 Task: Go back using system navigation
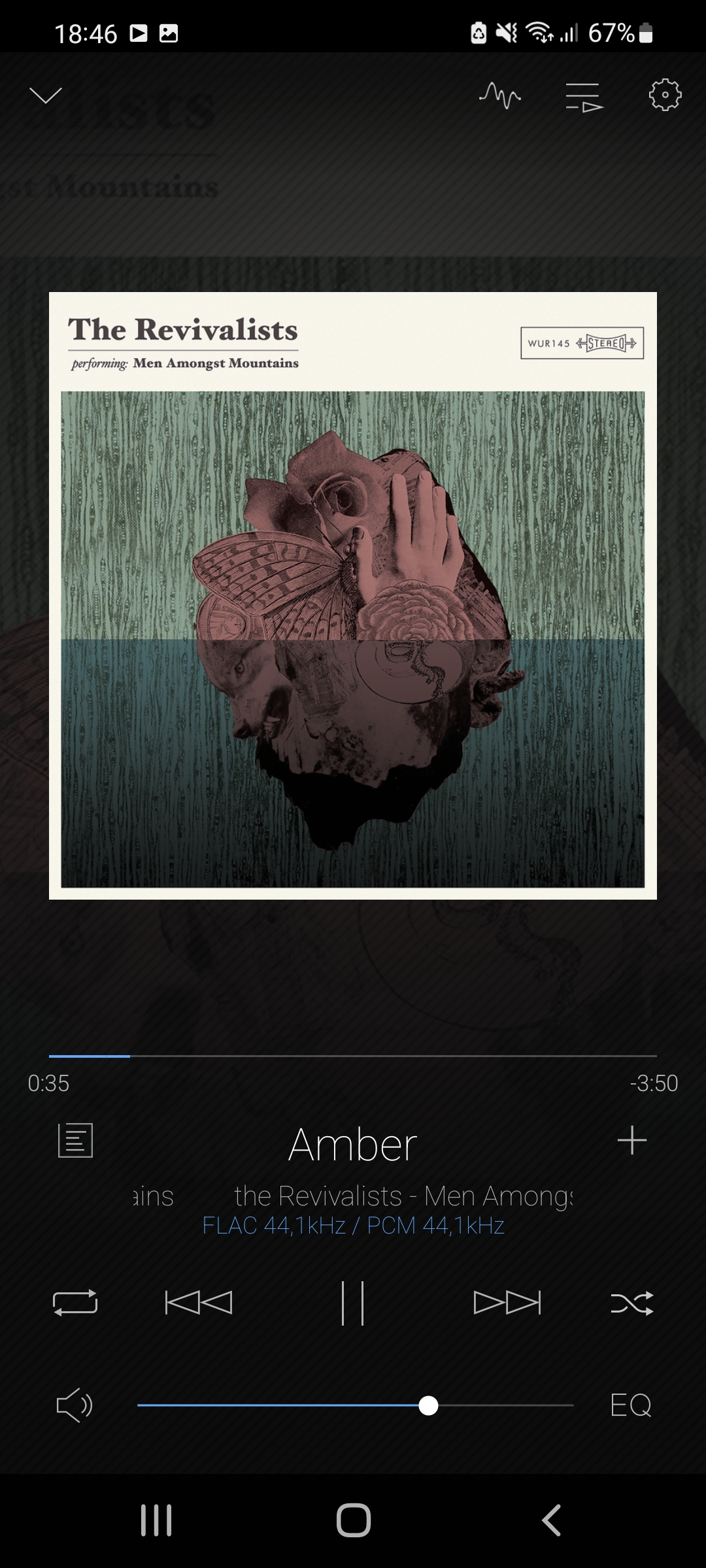(x=551, y=1520)
